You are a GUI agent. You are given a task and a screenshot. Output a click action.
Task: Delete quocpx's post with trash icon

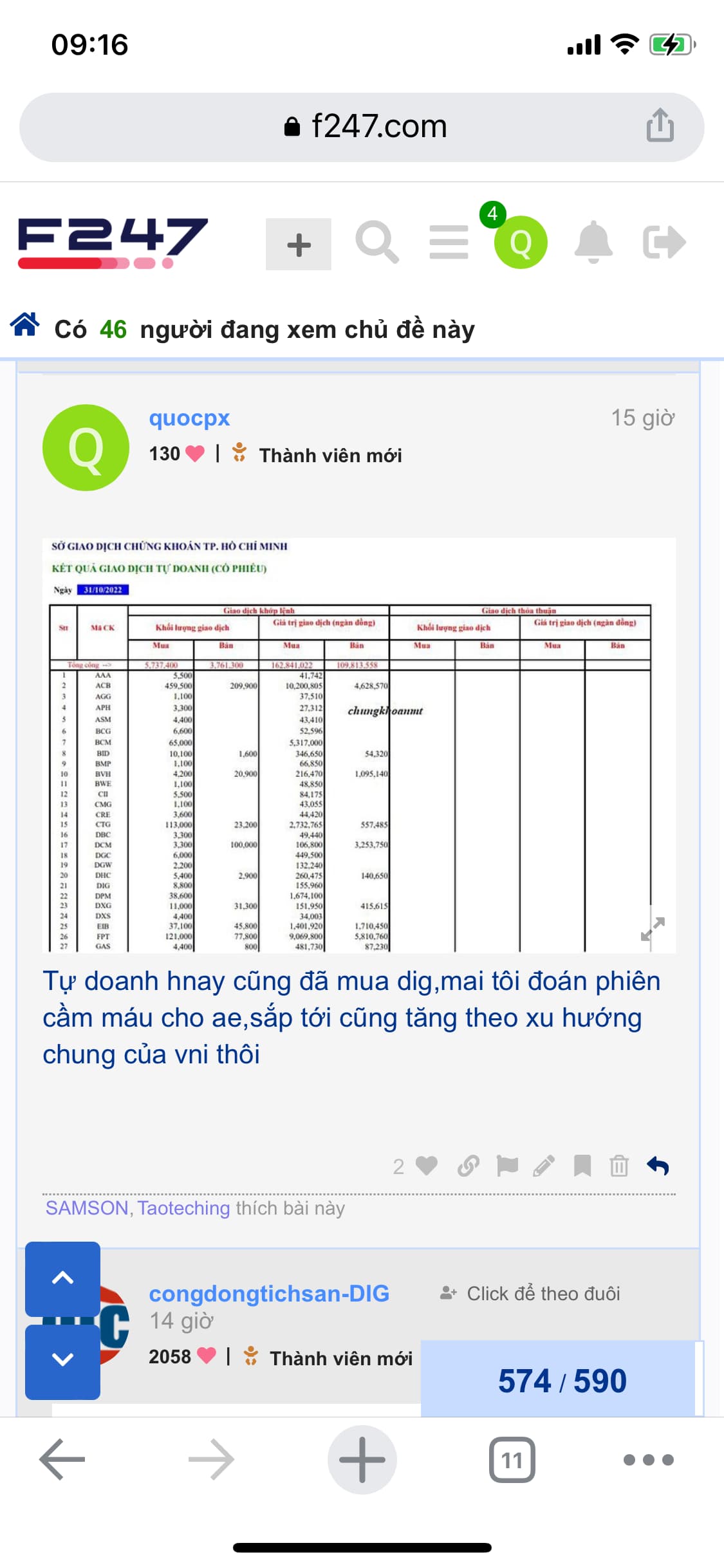(619, 1166)
